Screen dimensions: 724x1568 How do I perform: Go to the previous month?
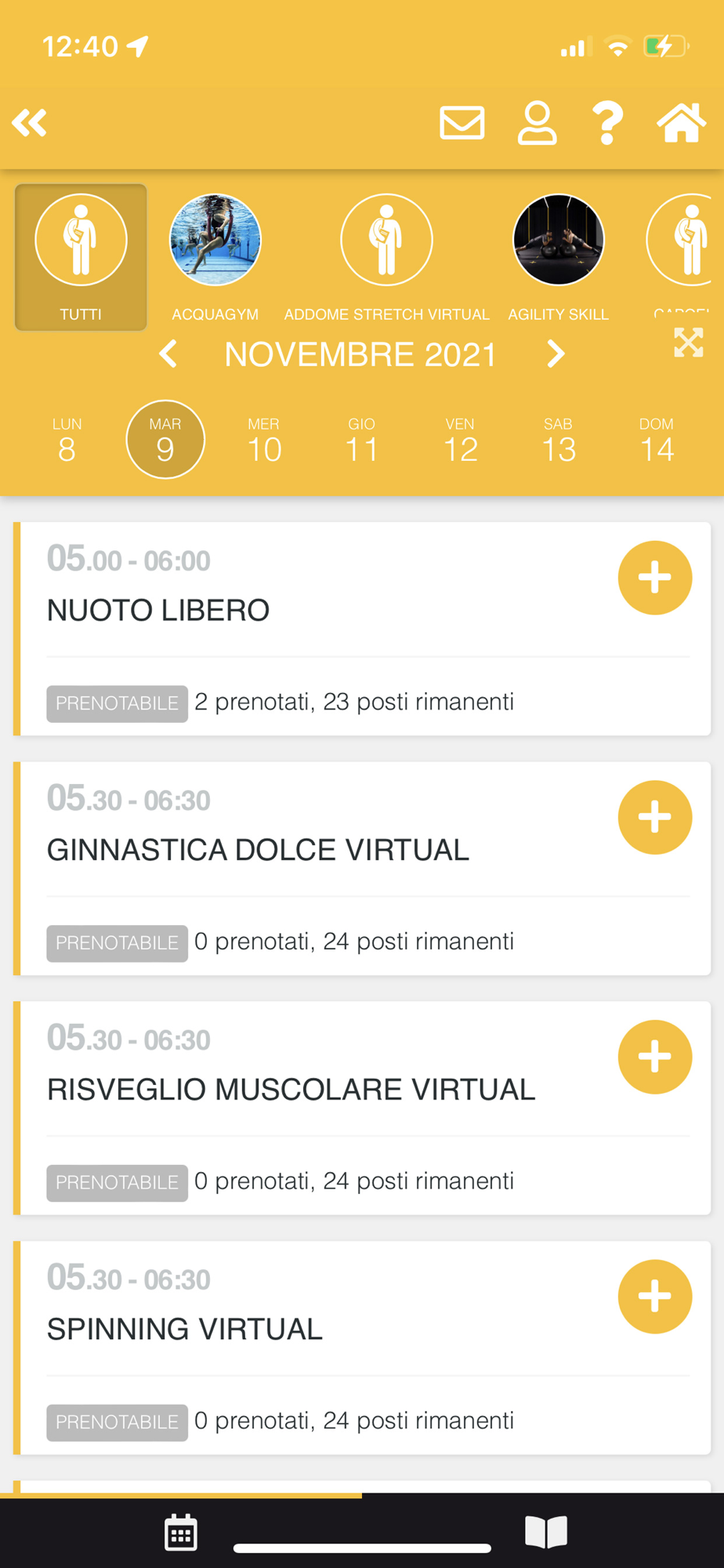click(x=168, y=354)
